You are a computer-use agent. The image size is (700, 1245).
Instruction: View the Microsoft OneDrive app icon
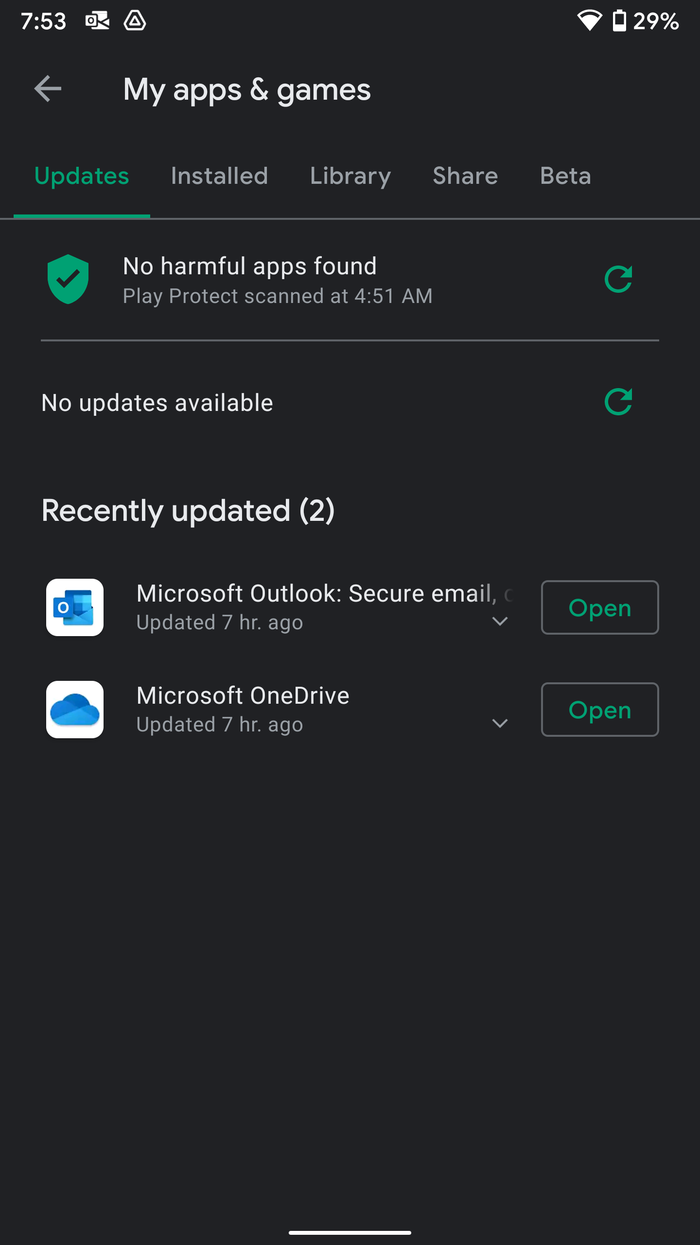pos(75,709)
